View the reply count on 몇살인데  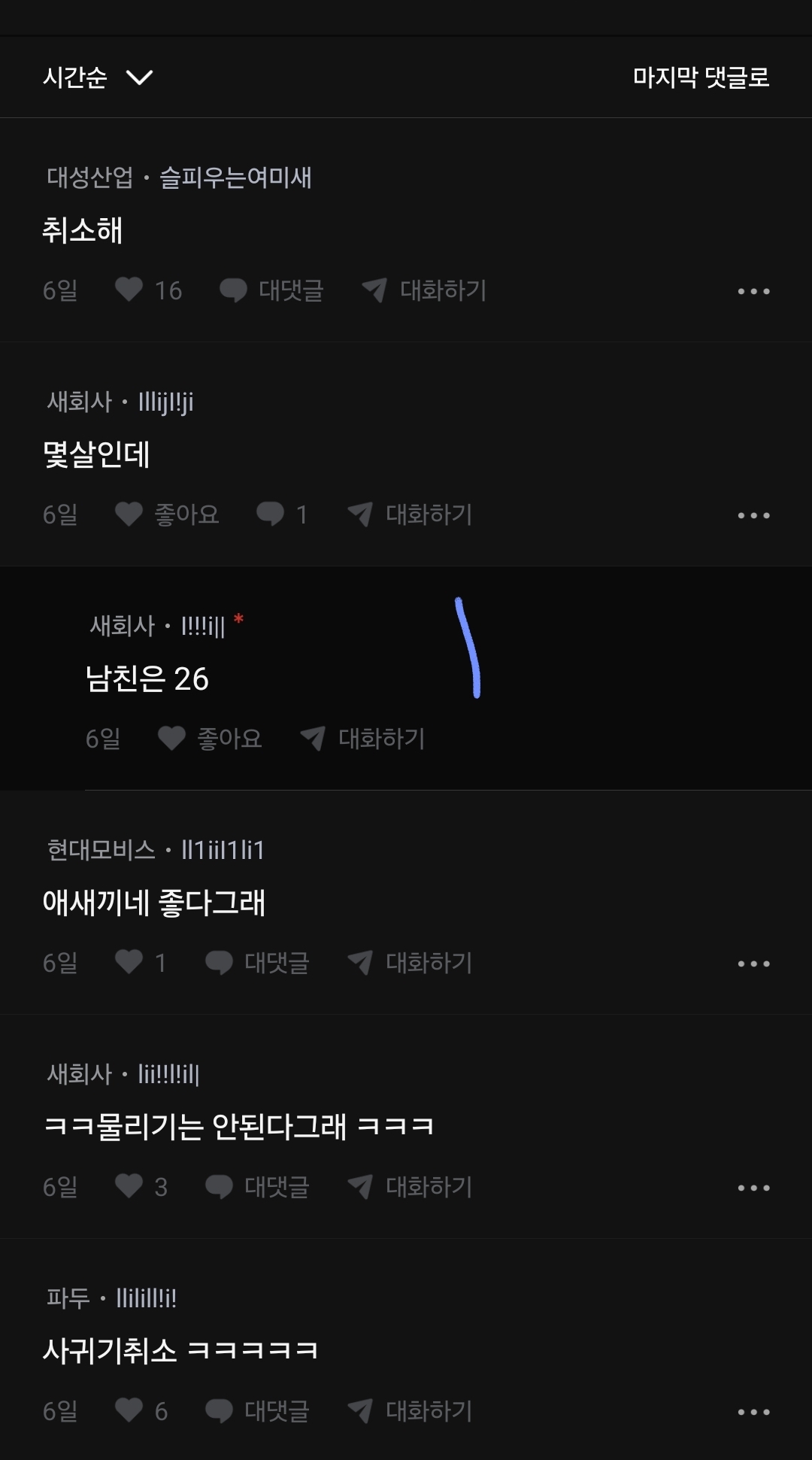pyautogui.click(x=282, y=514)
